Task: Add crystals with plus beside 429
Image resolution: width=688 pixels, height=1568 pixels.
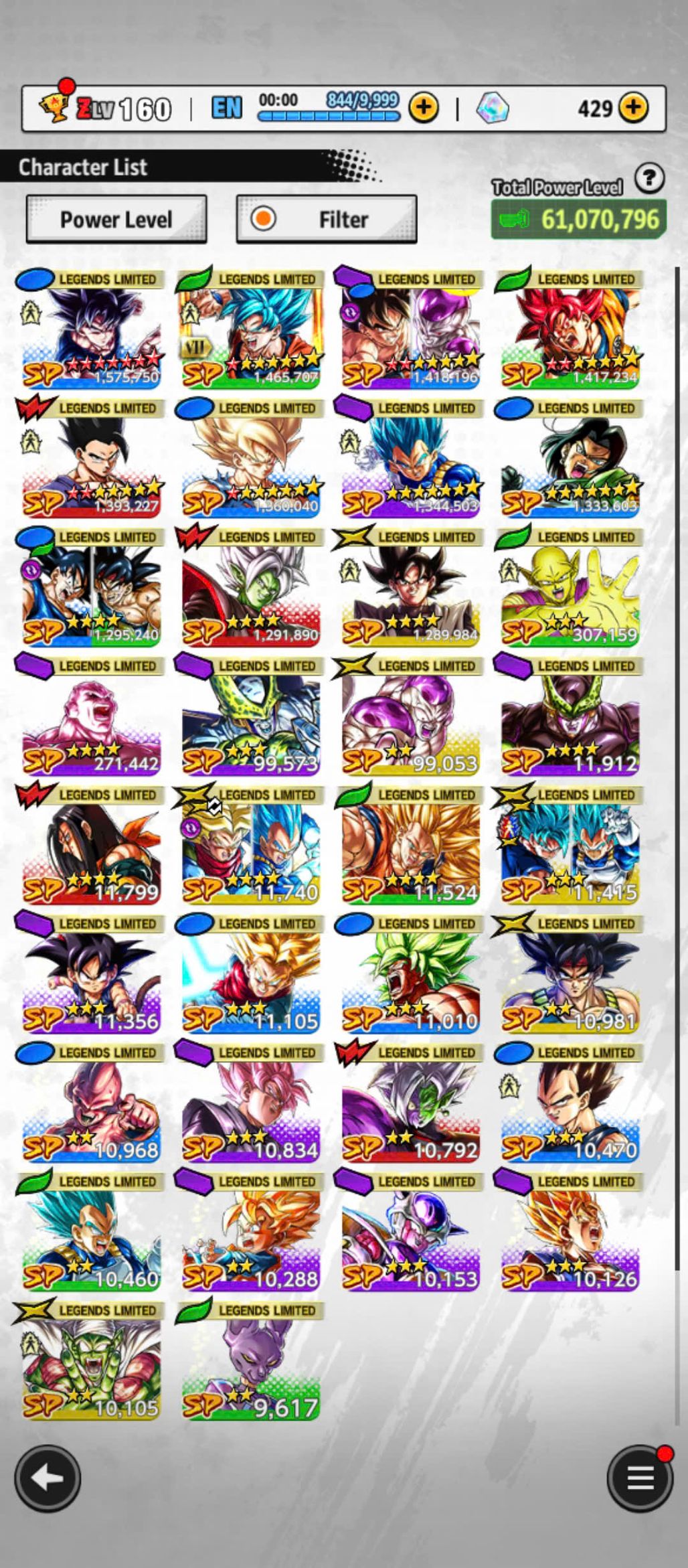Action: pos(633,107)
